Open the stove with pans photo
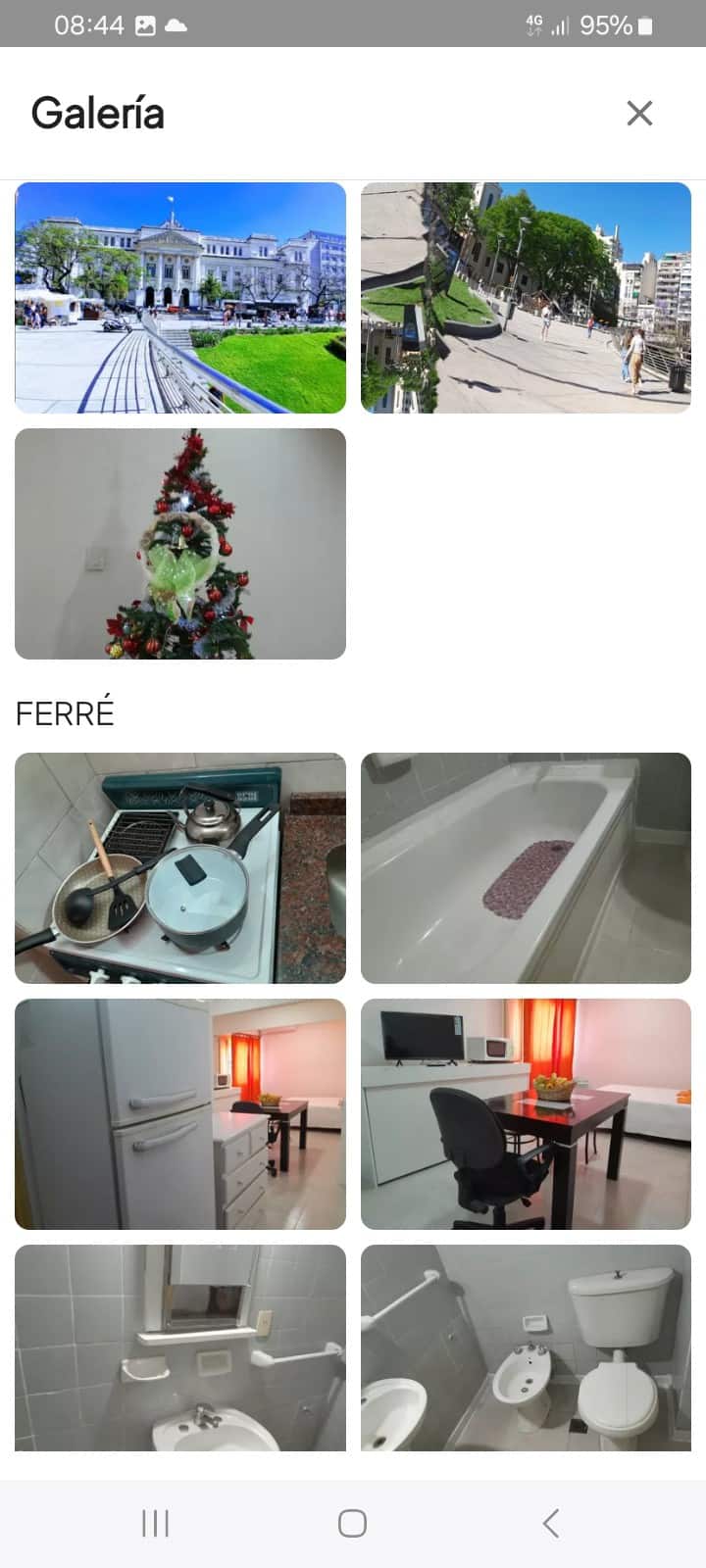Screen dimensions: 706x1568 click(x=180, y=868)
